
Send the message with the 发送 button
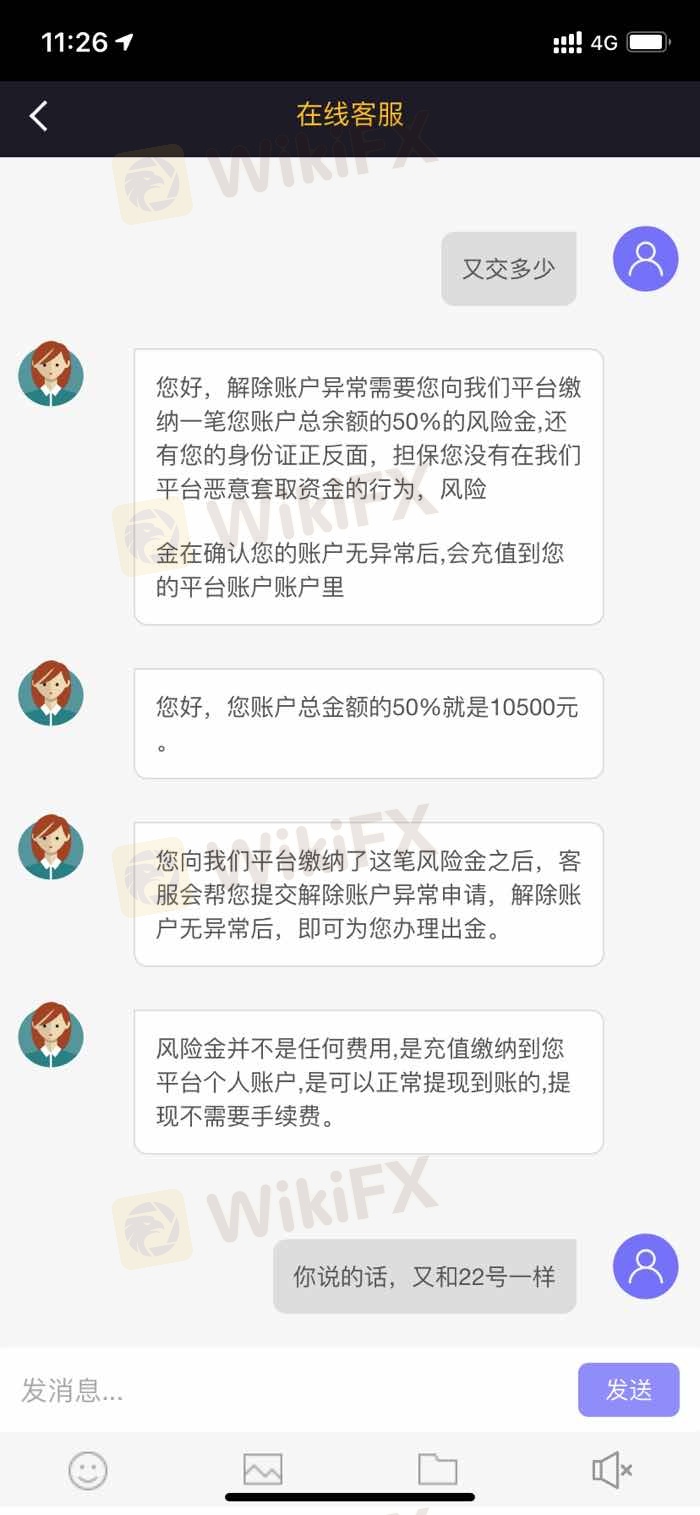pyautogui.click(x=628, y=1390)
